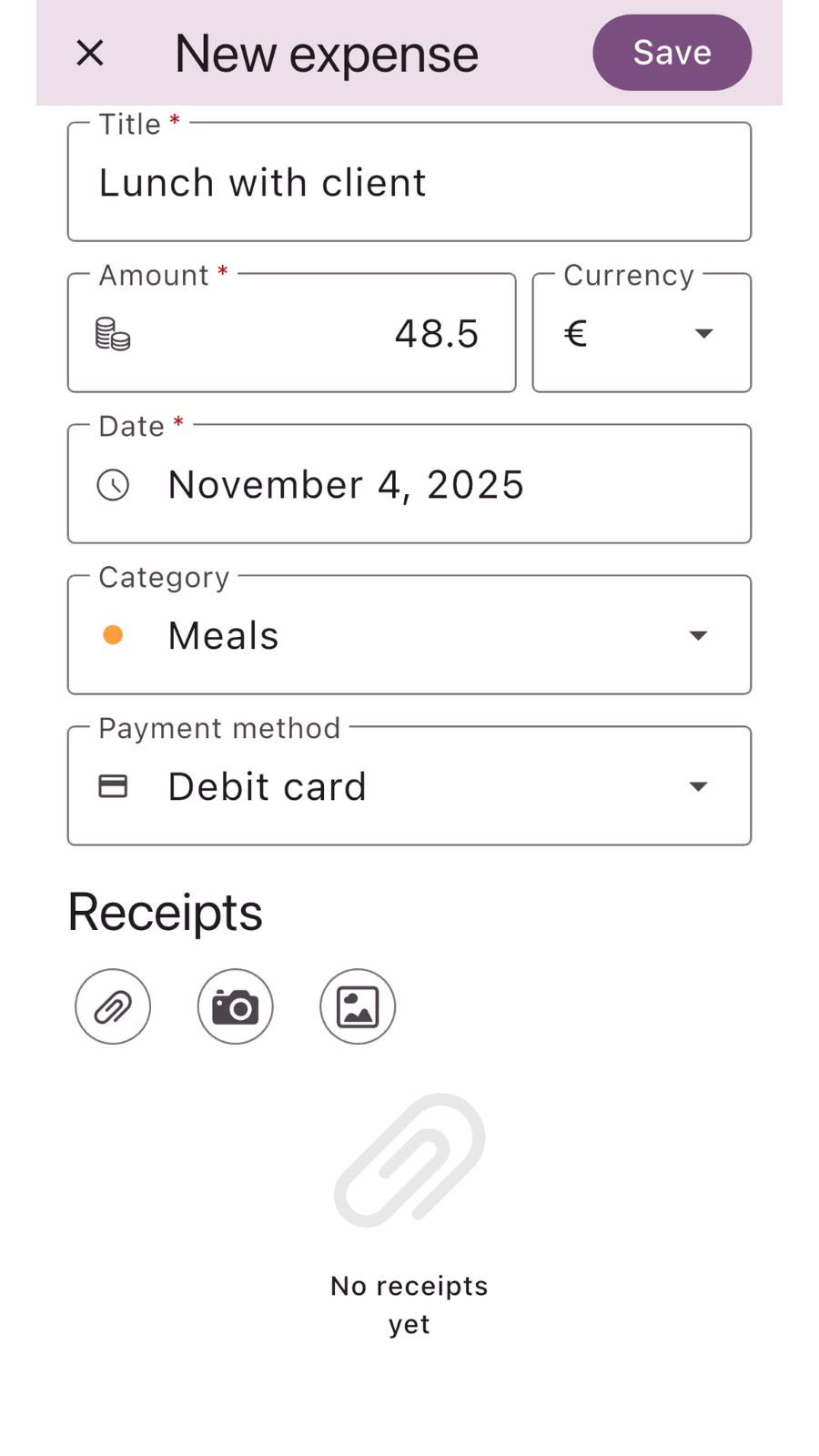The image size is (819, 1456).
Task: Expand the Category dropdown
Action: tap(409, 636)
